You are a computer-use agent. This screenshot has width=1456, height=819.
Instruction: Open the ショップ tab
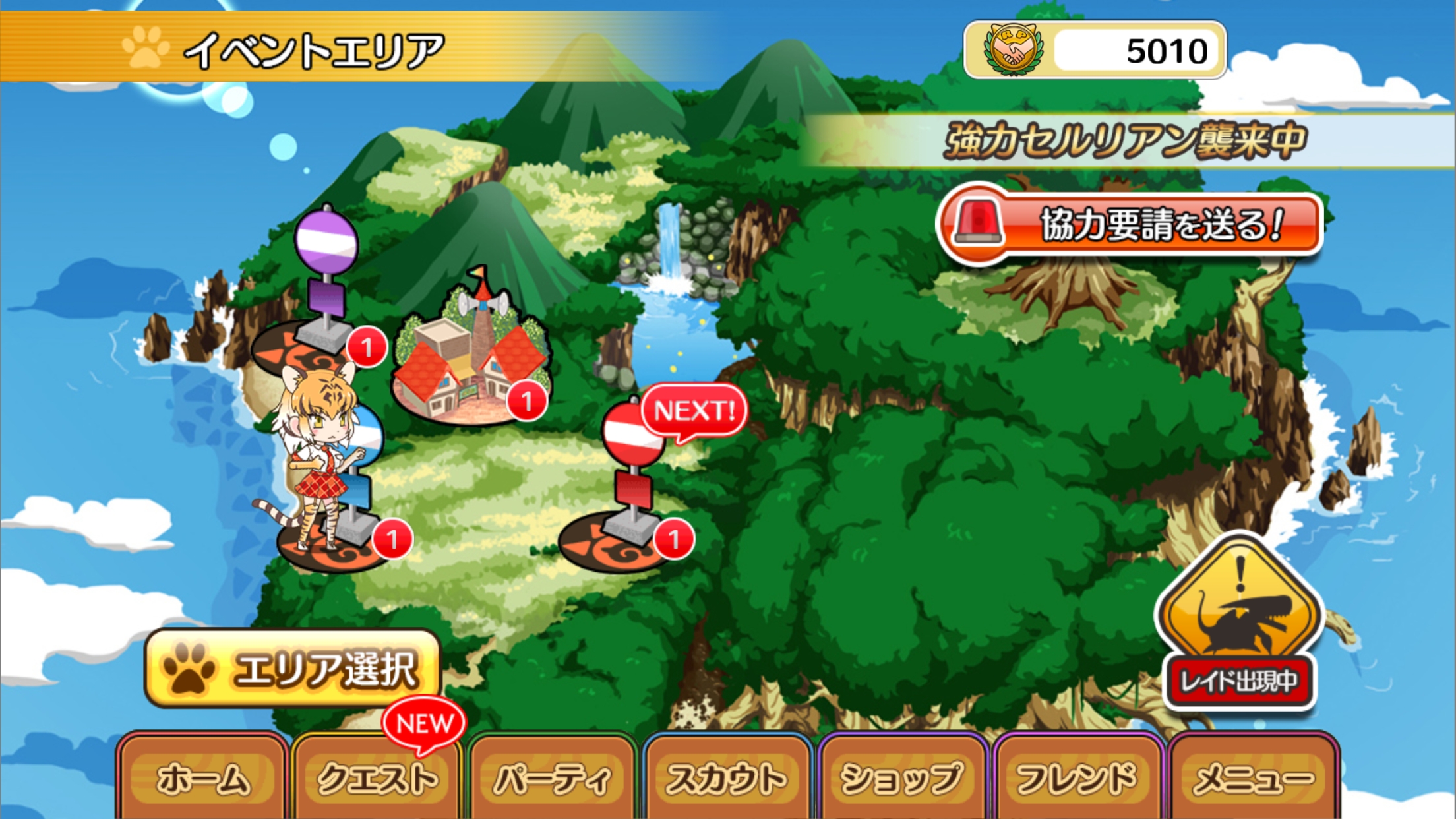tap(901, 779)
